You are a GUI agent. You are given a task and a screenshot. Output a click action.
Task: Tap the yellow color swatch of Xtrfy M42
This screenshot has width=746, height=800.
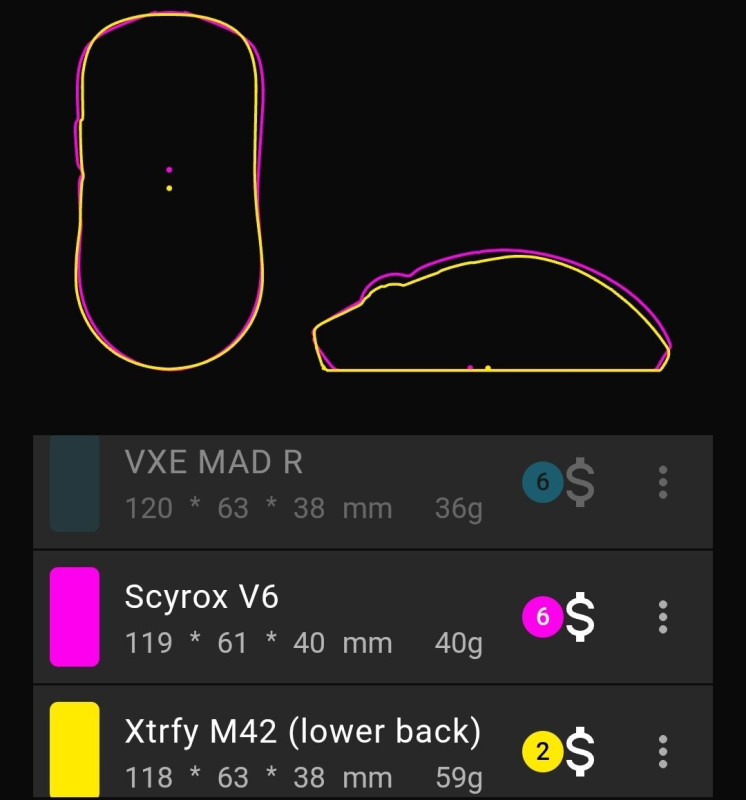75,750
